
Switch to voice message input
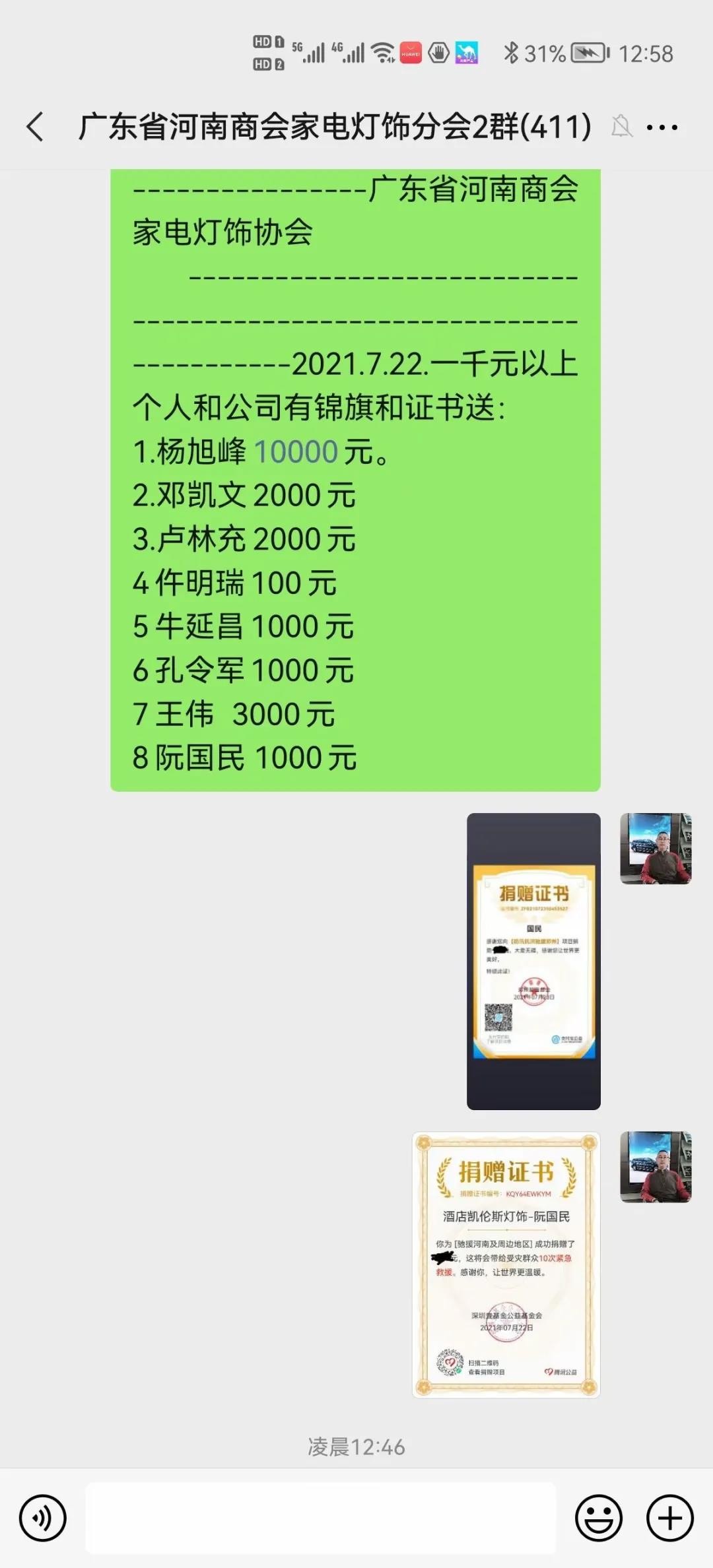click(x=43, y=1518)
